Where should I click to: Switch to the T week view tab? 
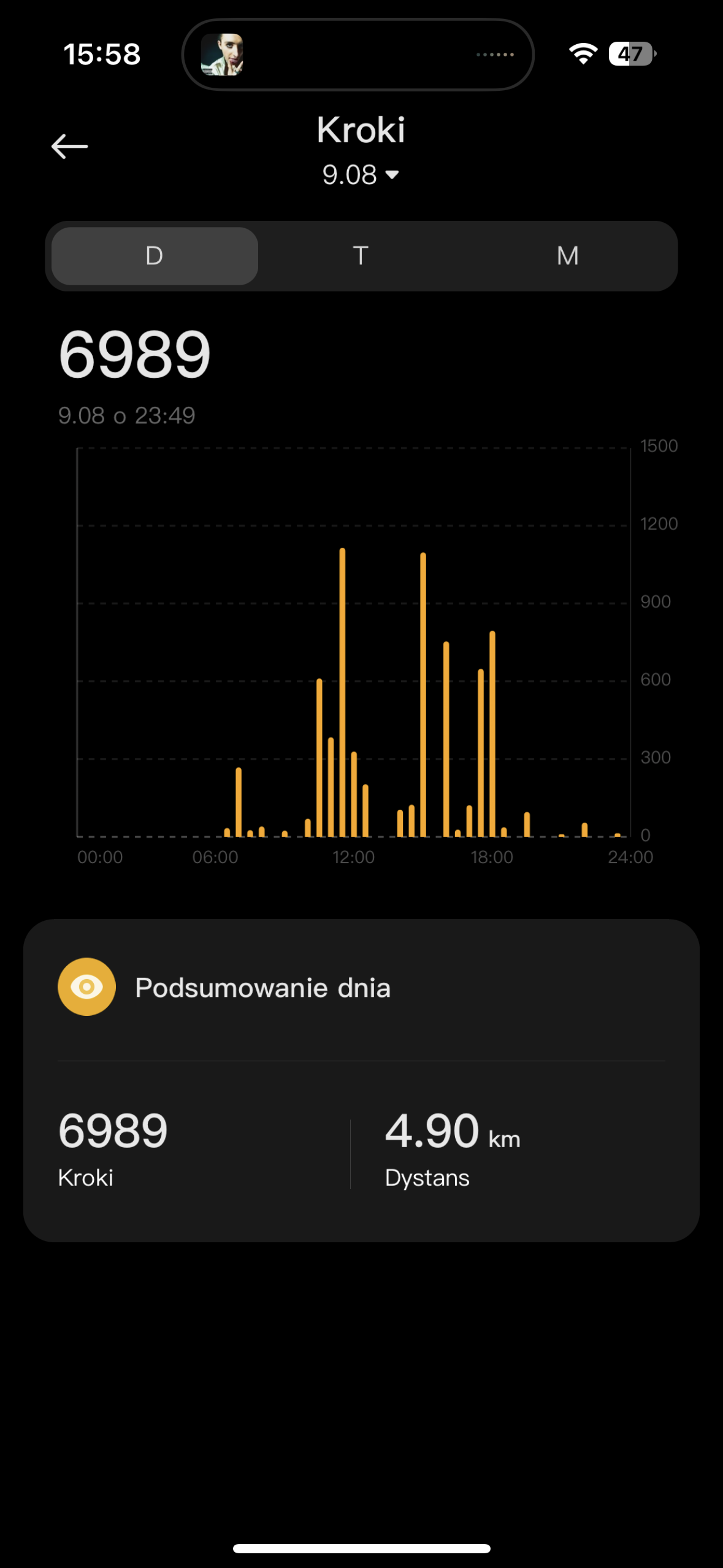pyautogui.click(x=361, y=256)
